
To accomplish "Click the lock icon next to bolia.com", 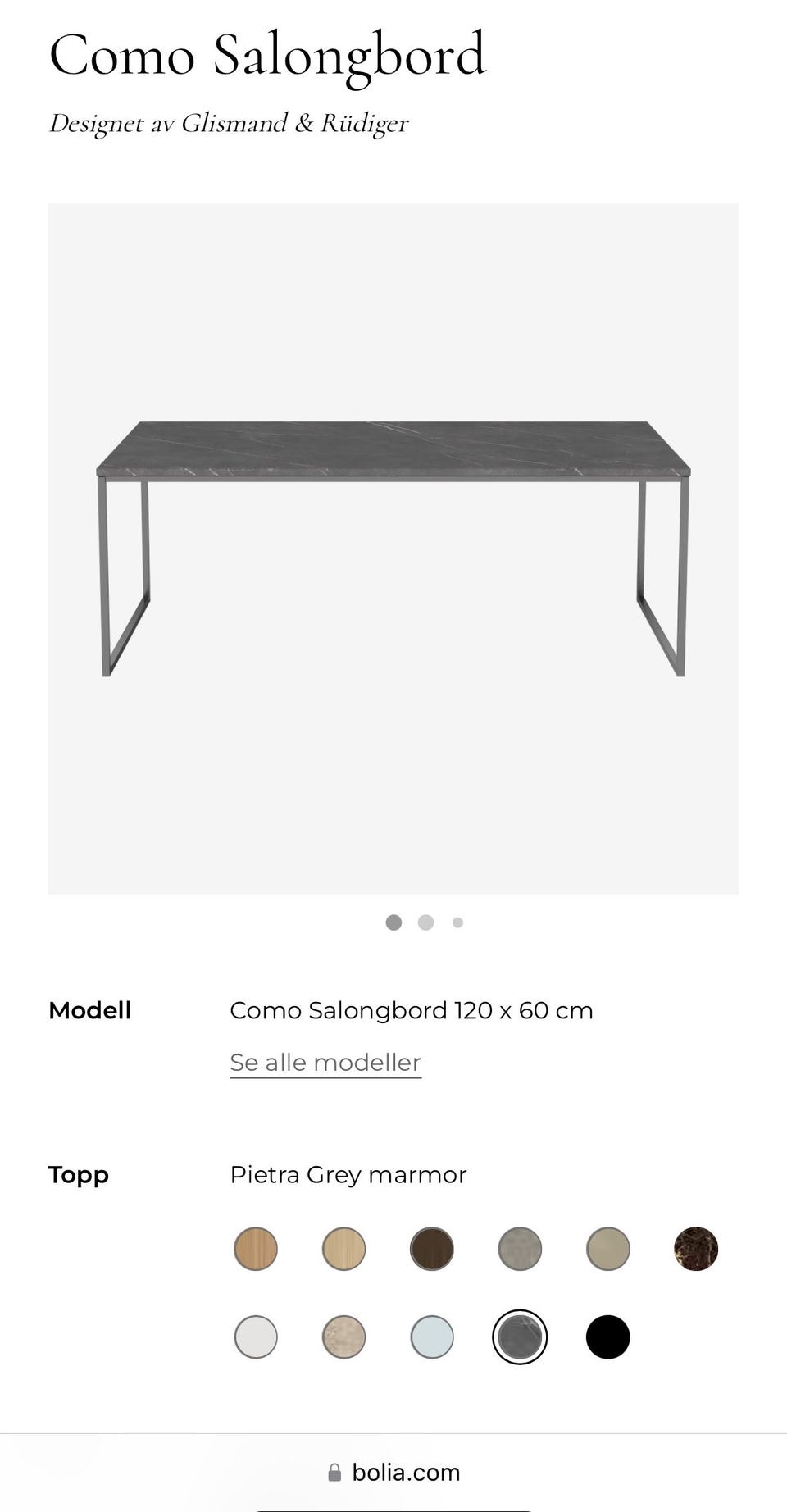I will pyautogui.click(x=335, y=1472).
